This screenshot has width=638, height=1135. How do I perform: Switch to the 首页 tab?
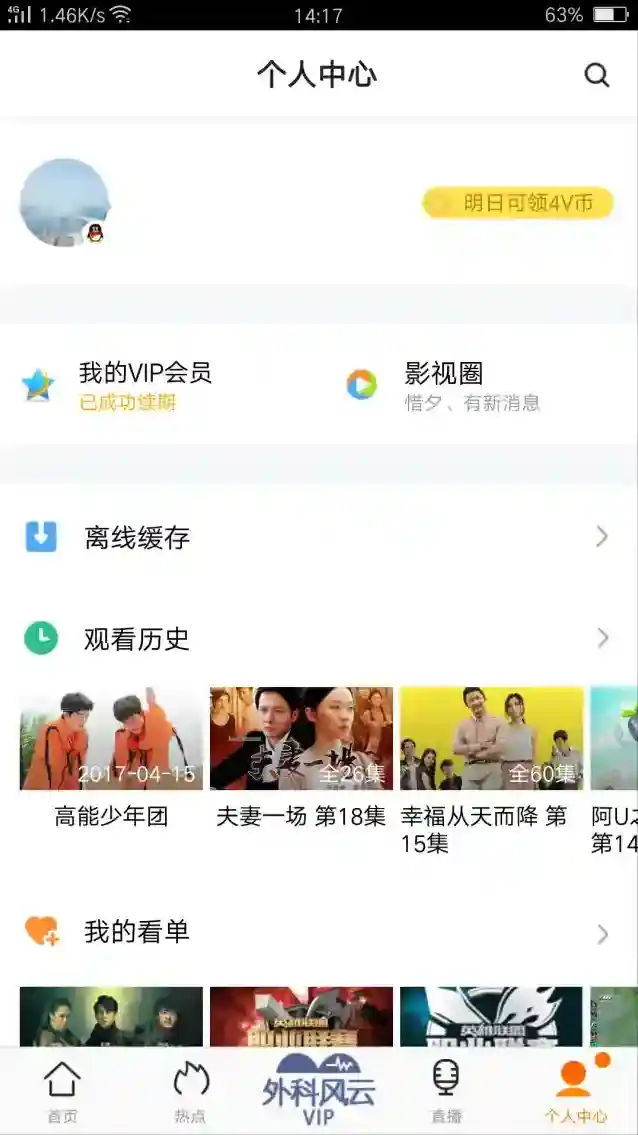tap(62, 1092)
